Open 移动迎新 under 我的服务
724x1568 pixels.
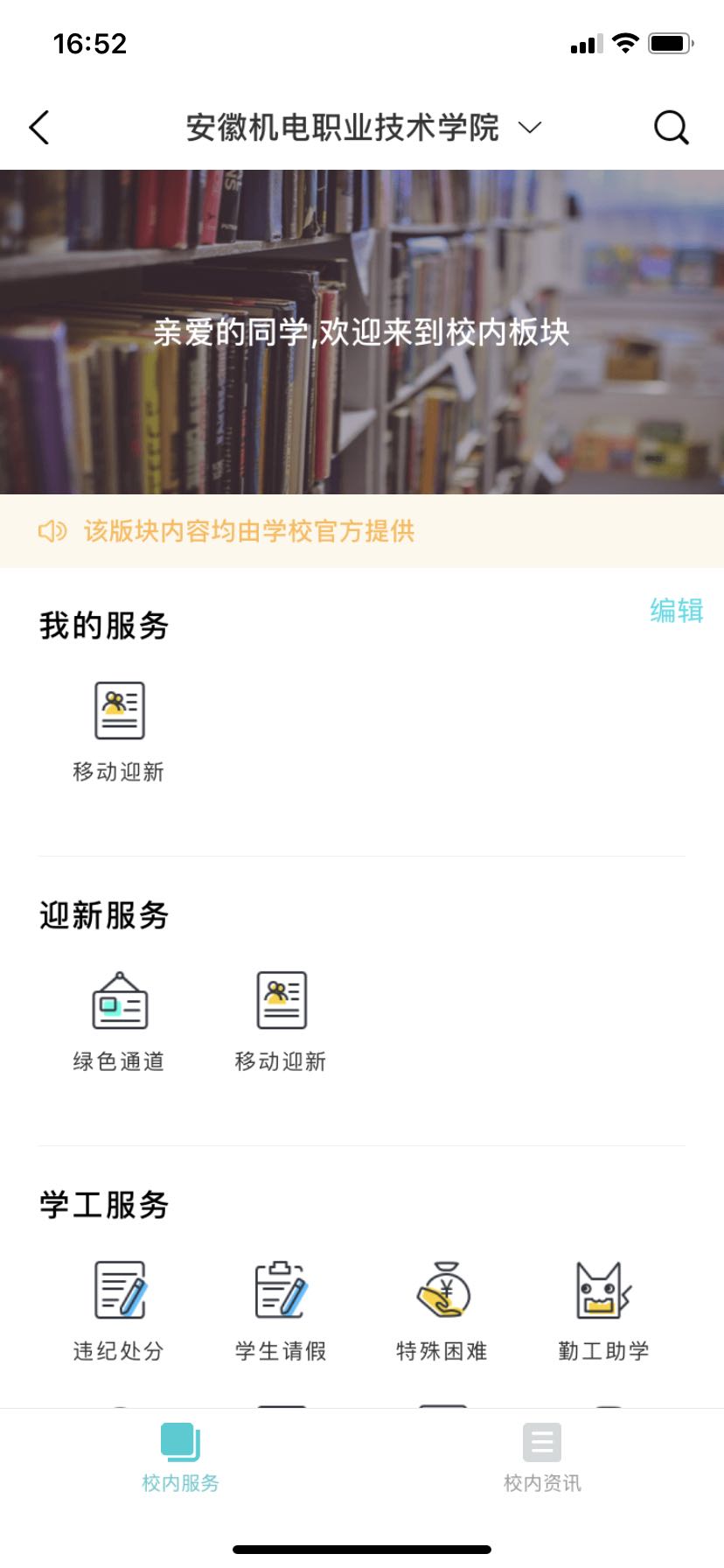(119, 731)
